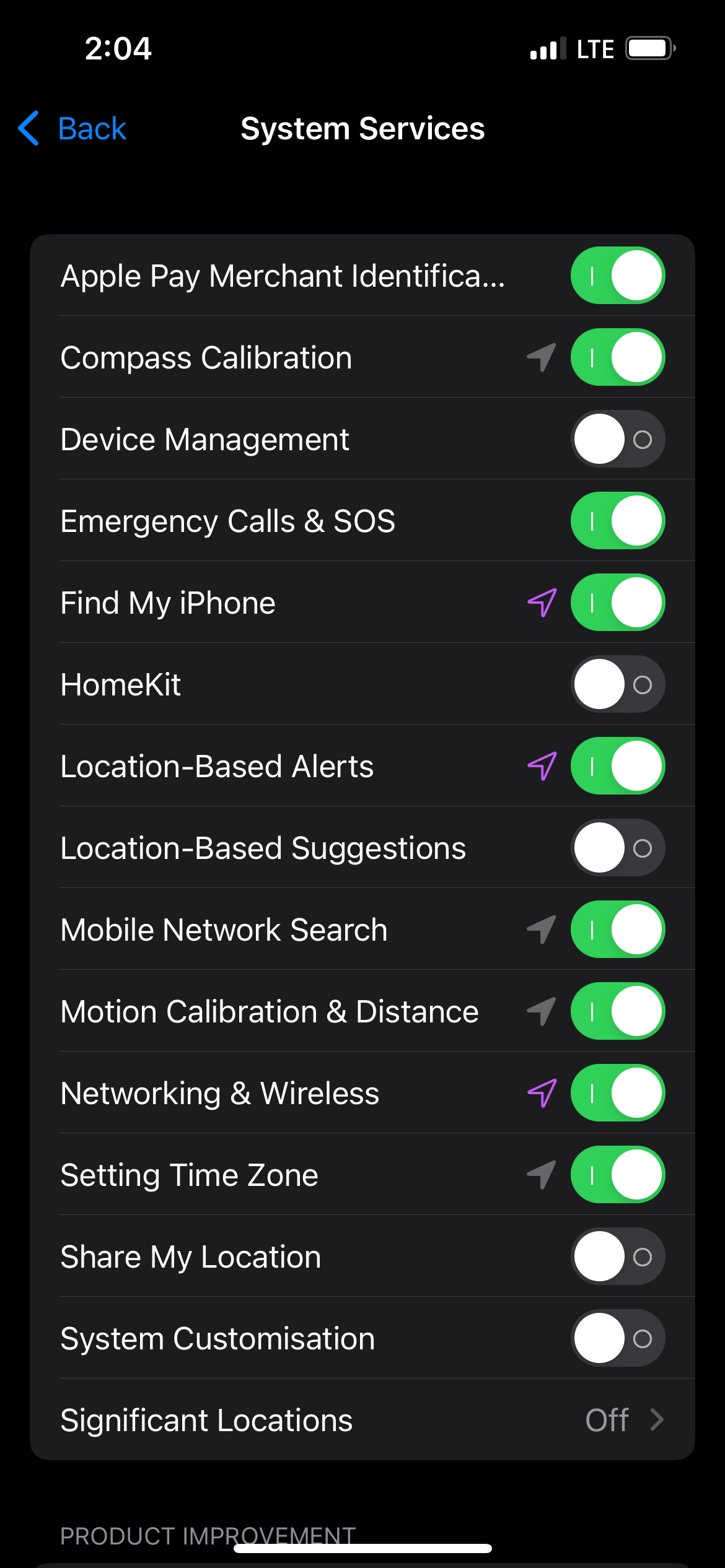Turn on System Customisation
The height and width of the screenshot is (1568, 725).
pyautogui.click(x=618, y=1338)
